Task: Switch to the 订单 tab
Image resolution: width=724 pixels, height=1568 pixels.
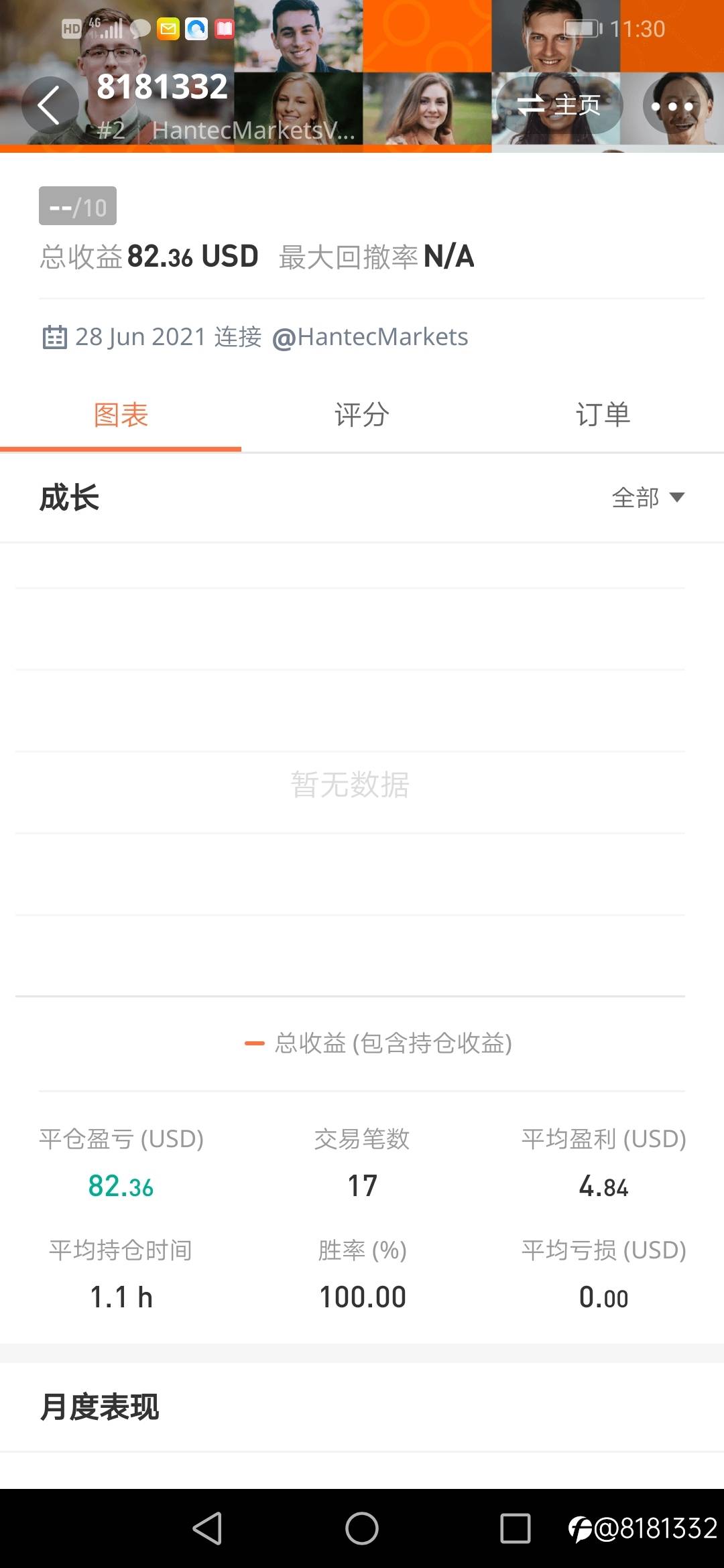Action: [x=603, y=415]
